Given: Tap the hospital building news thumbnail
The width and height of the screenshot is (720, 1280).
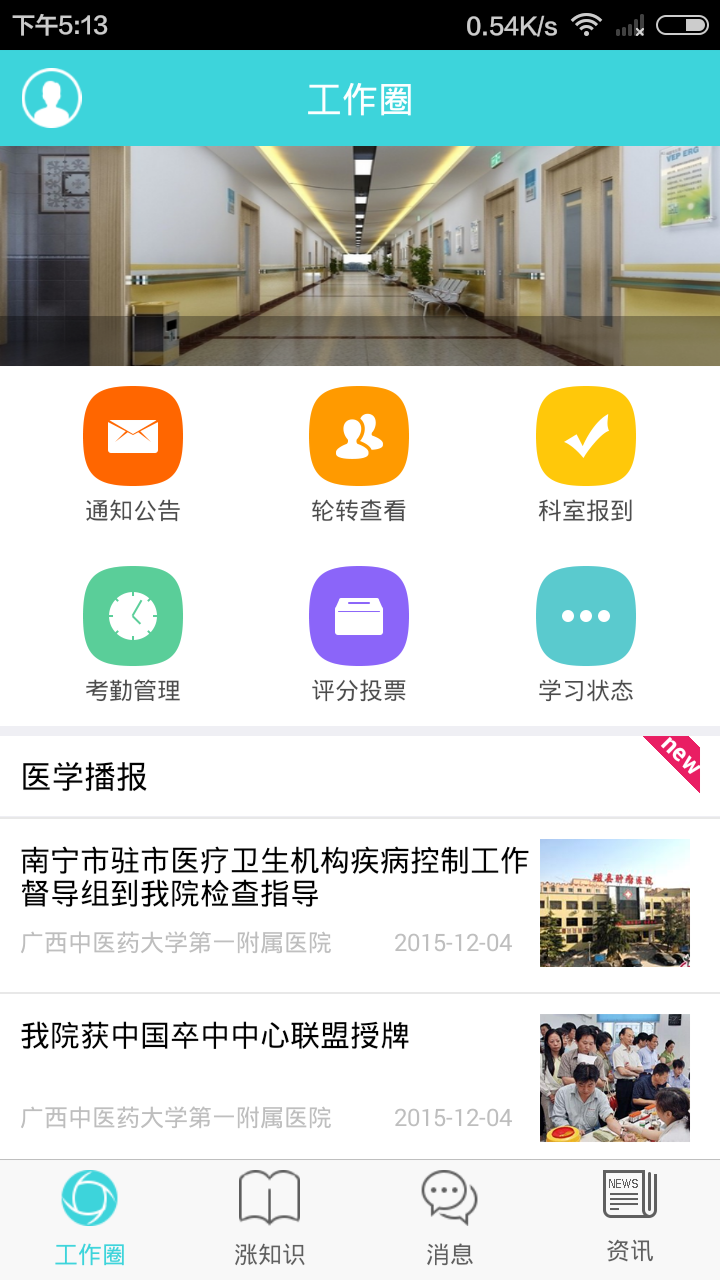Looking at the screenshot, I should click(614, 903).
